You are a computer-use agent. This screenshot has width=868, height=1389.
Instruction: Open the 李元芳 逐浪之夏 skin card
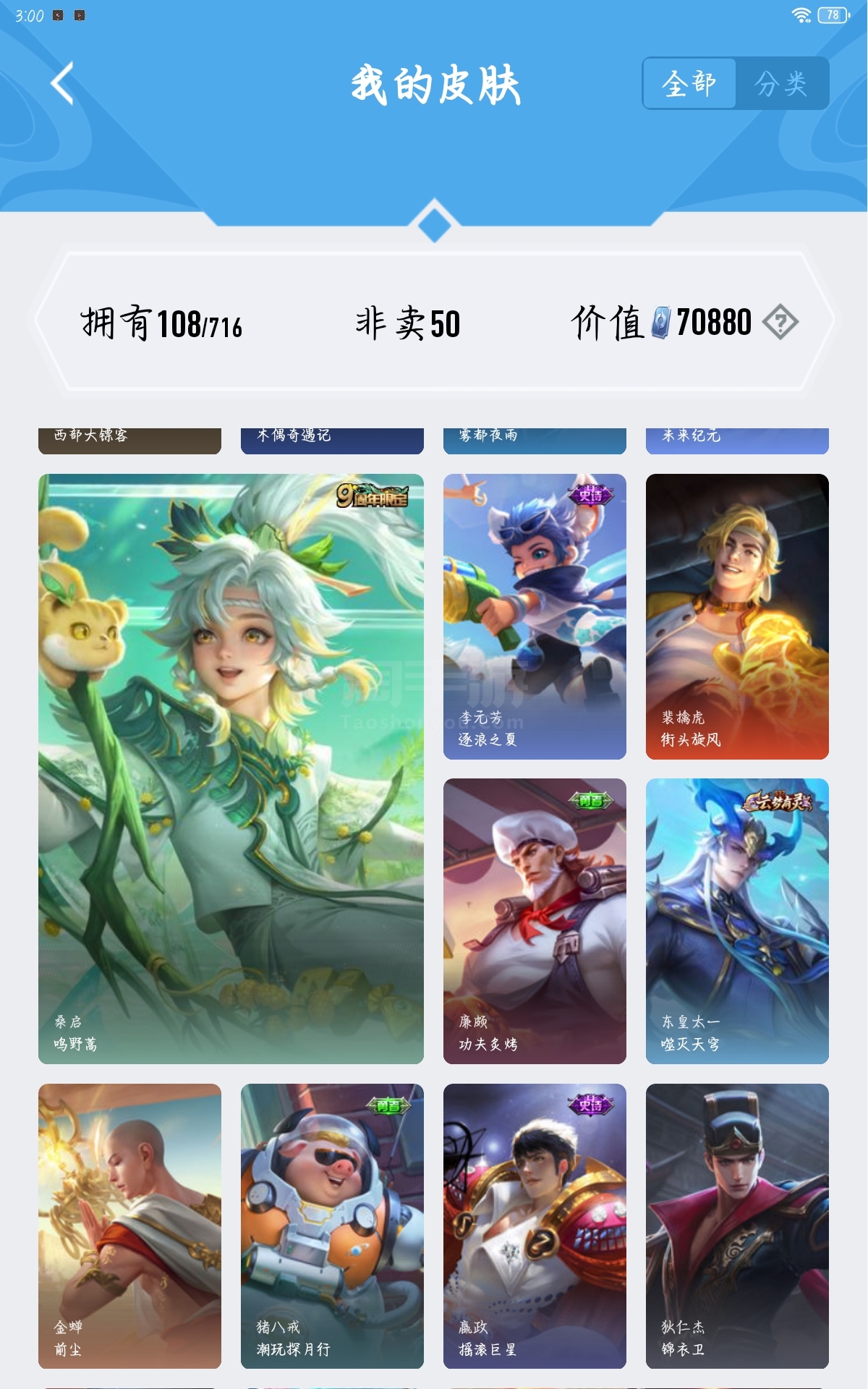point(535,616)
